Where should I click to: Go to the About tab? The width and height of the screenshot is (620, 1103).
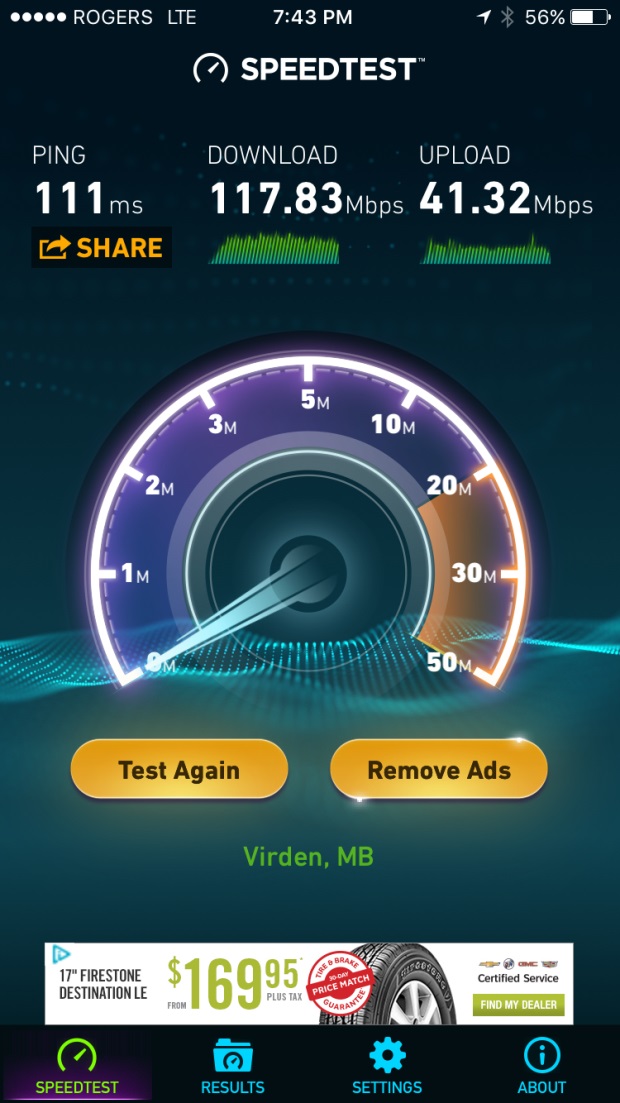[542, 1066]
